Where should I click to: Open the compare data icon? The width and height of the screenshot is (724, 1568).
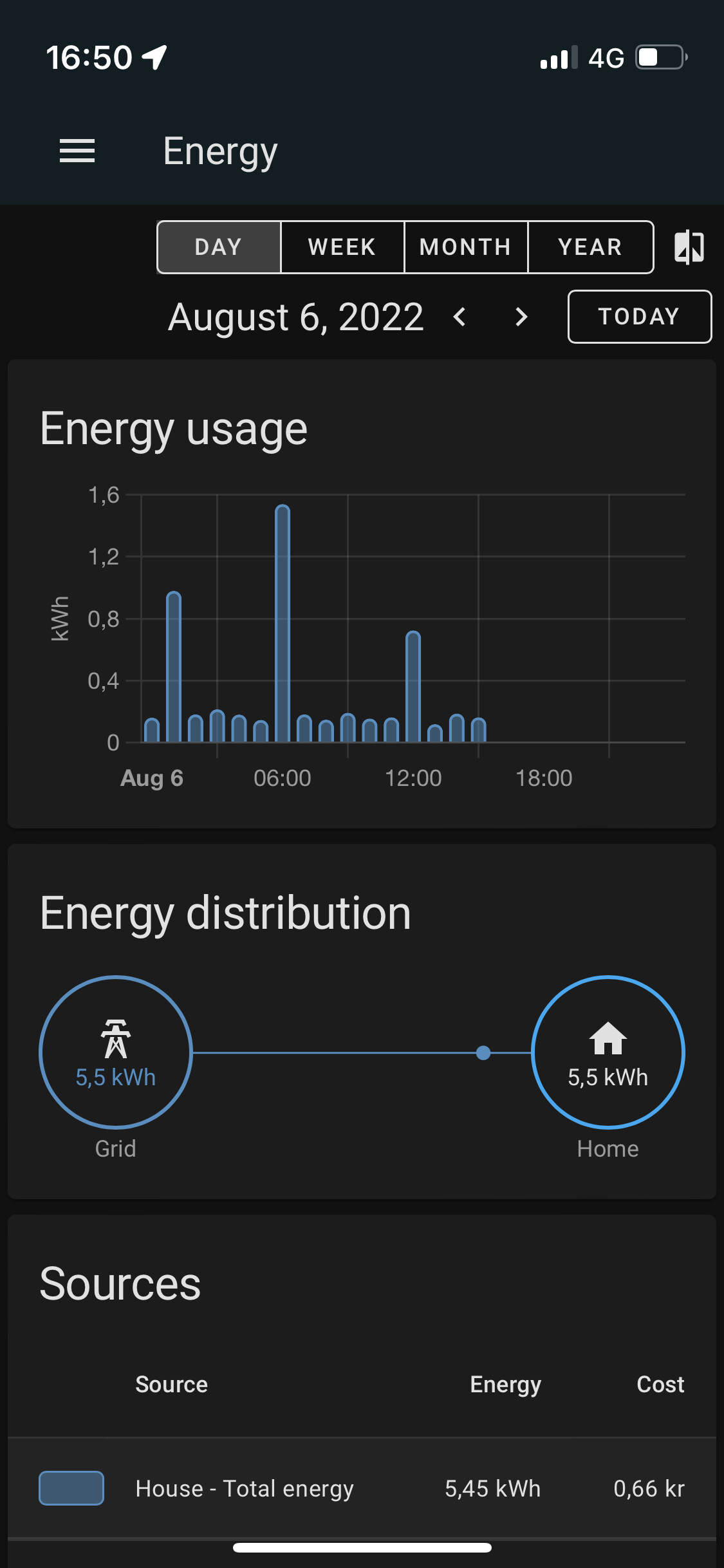(689, 247)
